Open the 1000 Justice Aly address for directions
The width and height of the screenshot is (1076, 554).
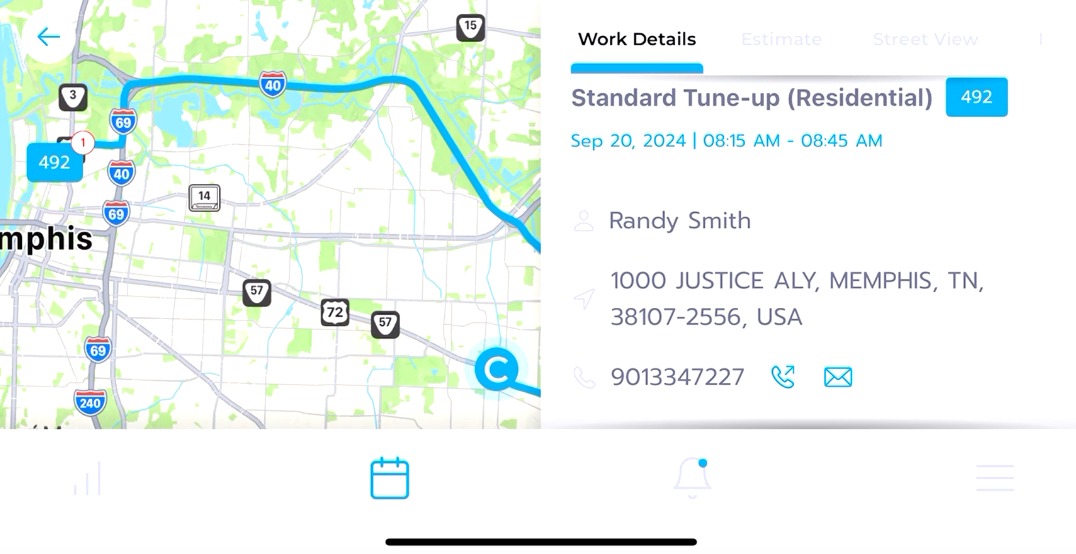(x=797, y=299)
